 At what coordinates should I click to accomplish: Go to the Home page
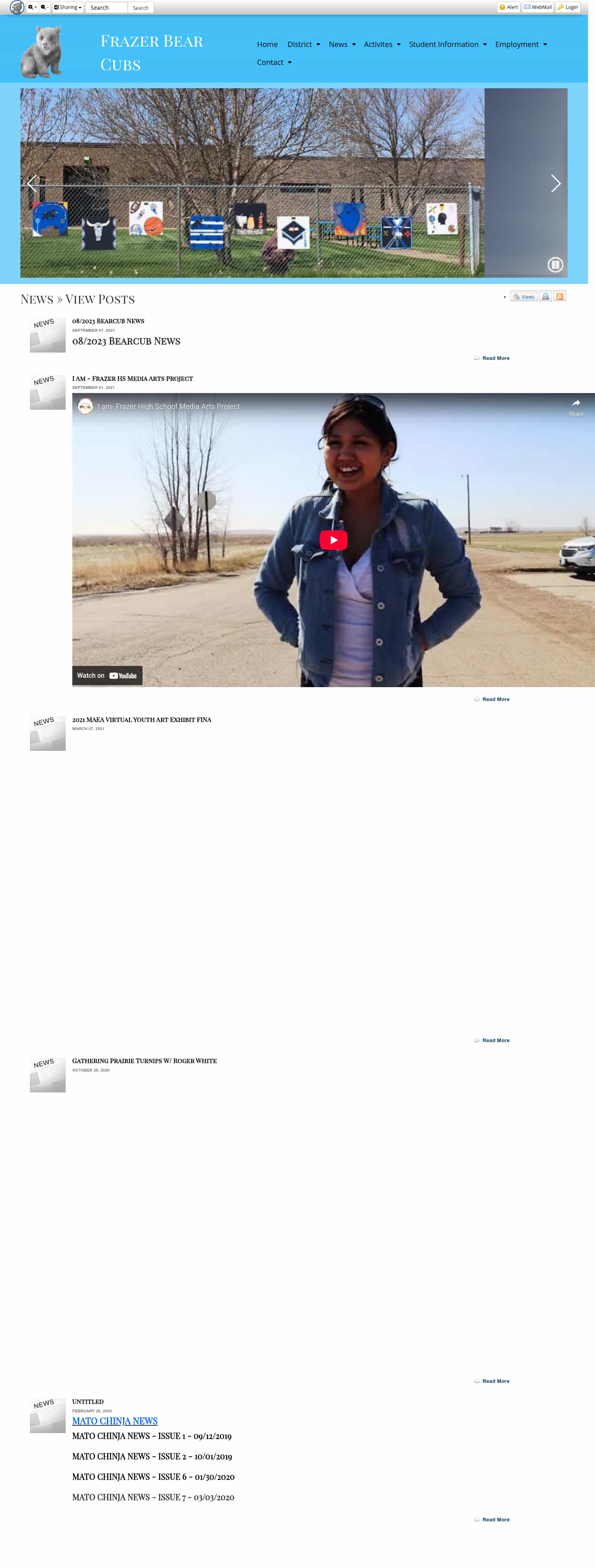pos(267,45)
